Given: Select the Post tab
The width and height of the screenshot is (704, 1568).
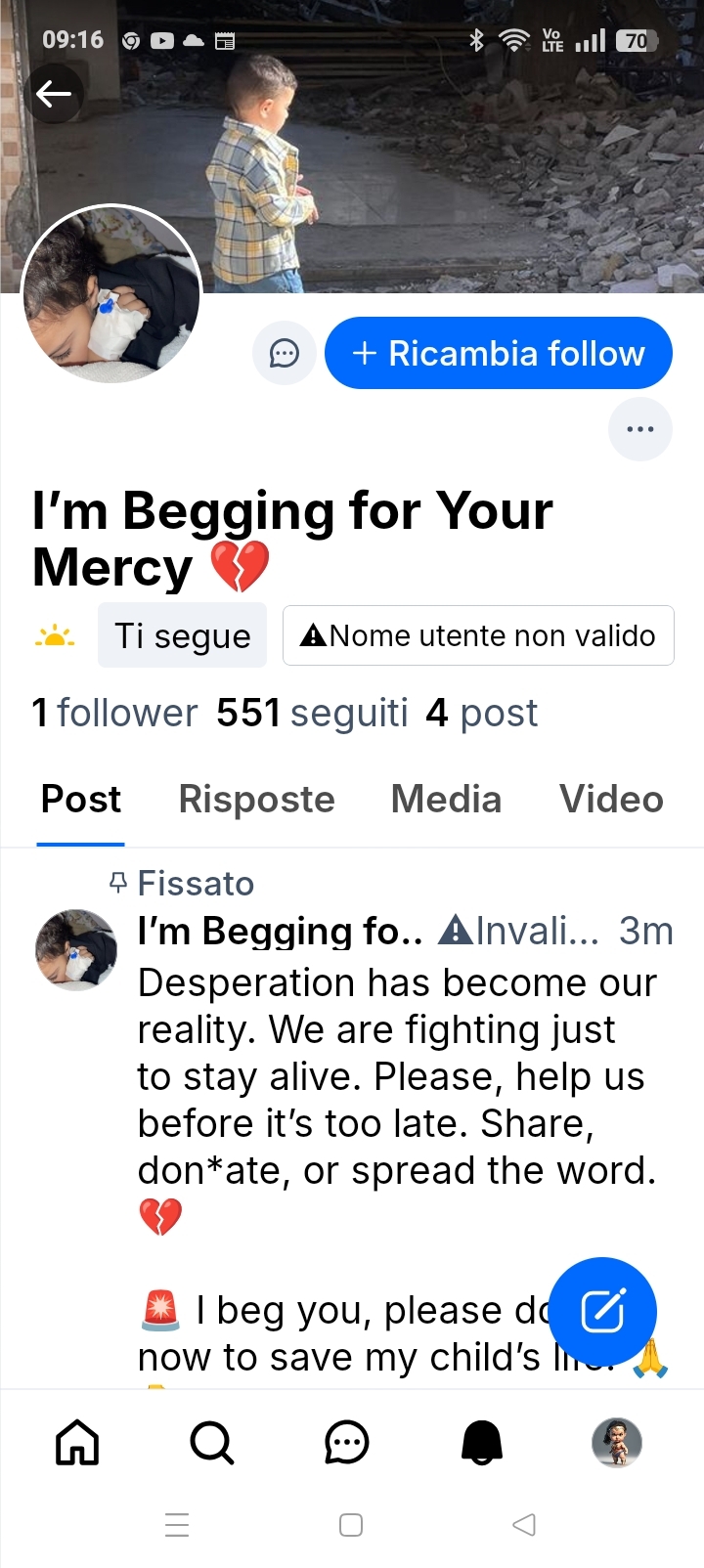Looking at the screenshot, I should 81,800.
